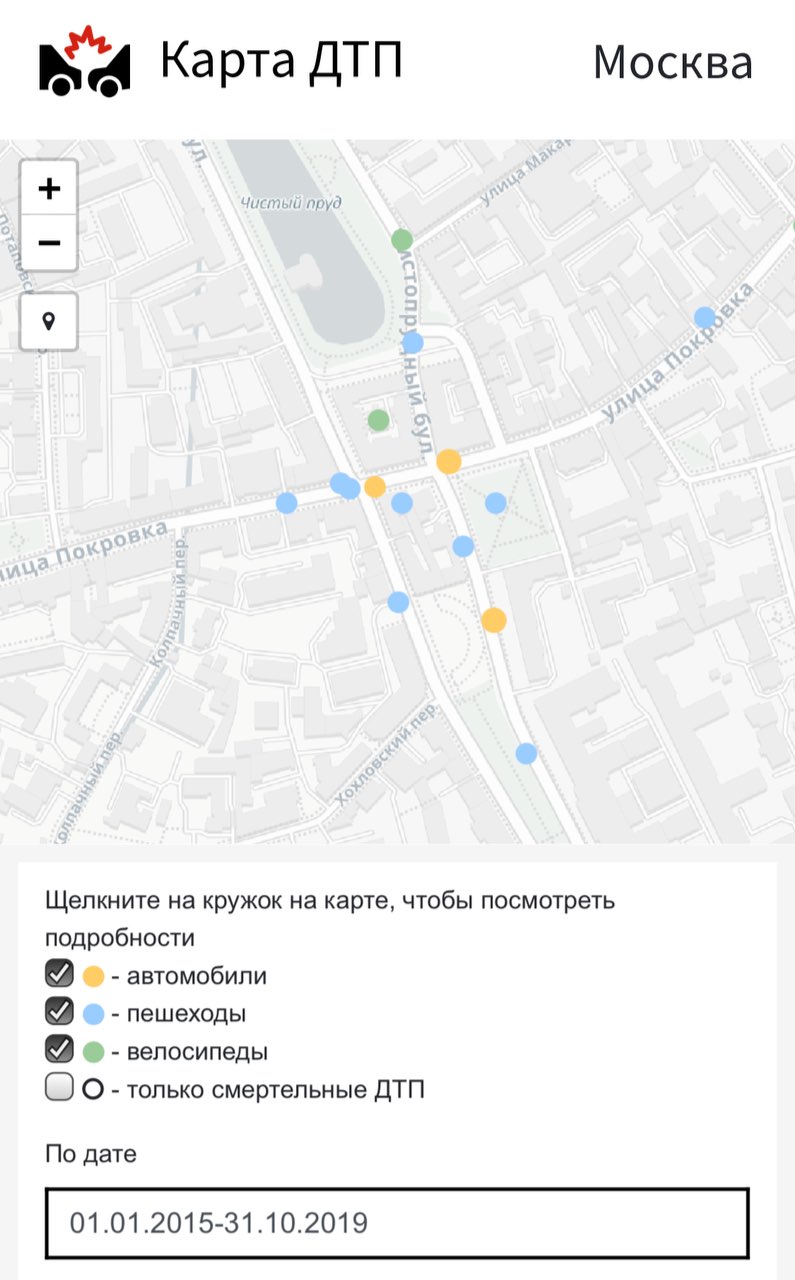Open the date range field
This screenshot has height=1280, width=795.
click(x=397, y=1222)
